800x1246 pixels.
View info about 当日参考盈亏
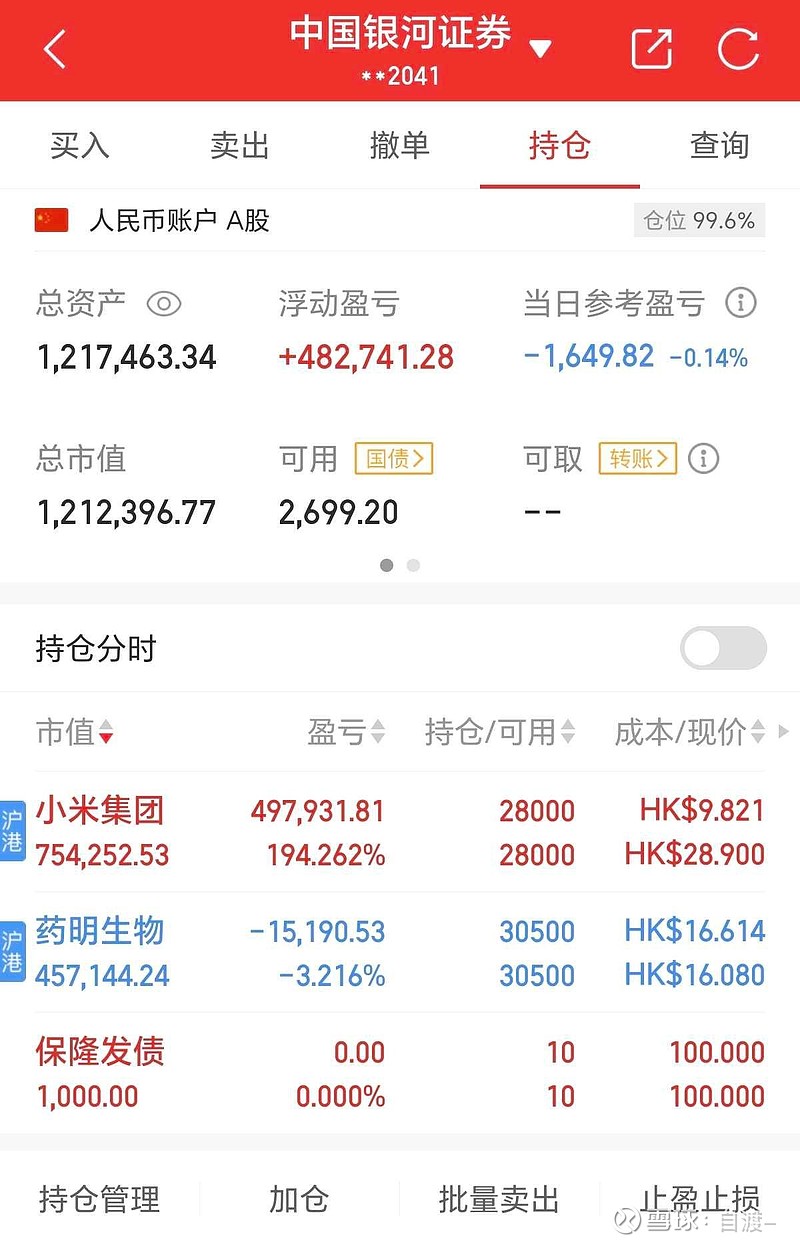pos(741,303)
